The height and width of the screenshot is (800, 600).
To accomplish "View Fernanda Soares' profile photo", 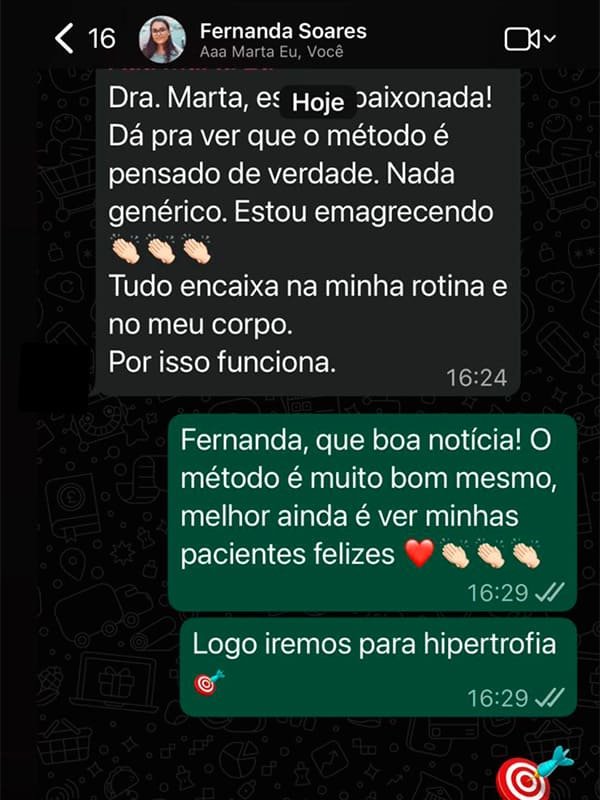I will click(x=162, y=39).
